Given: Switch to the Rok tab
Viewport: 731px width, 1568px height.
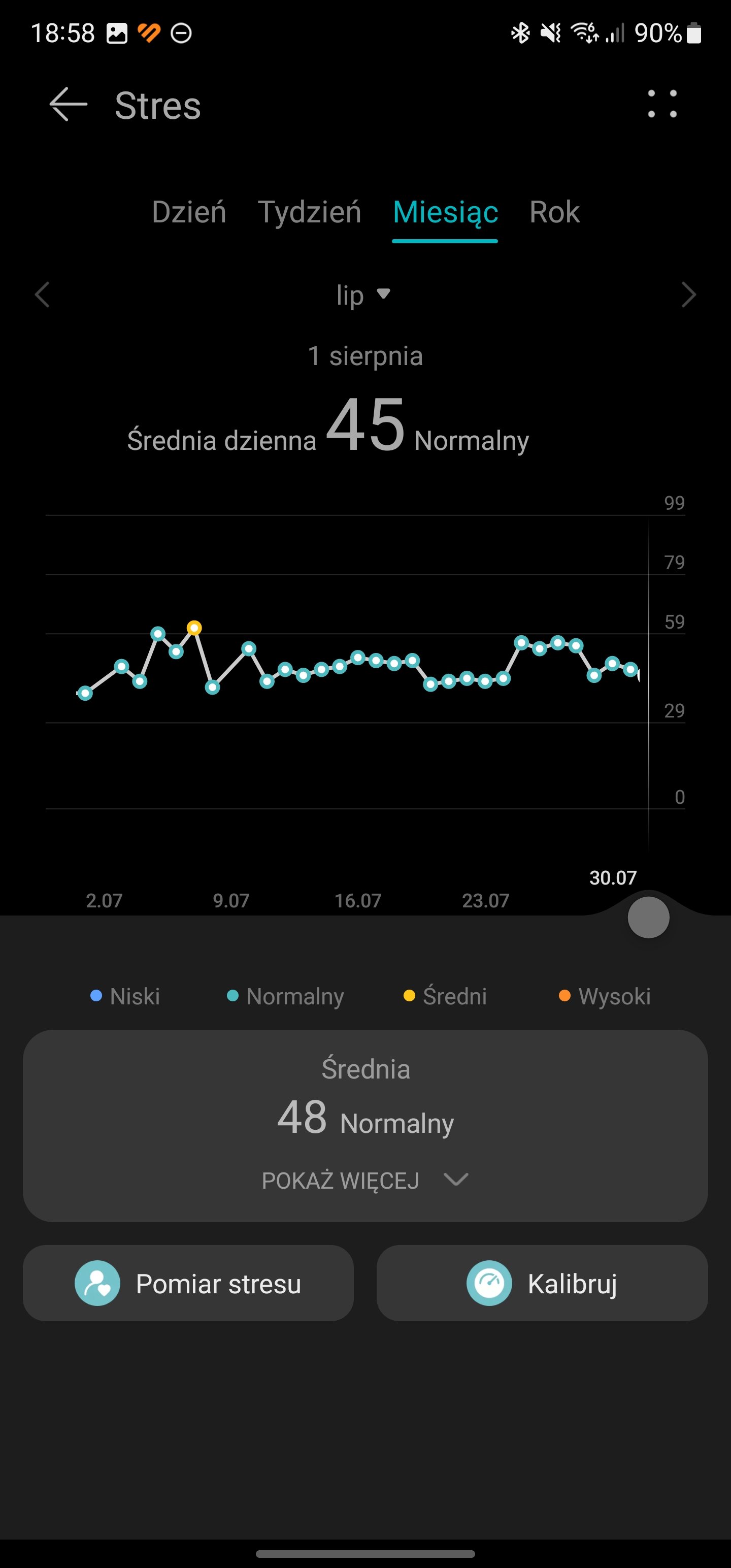Looking at the screenshot, I should 554,212.
